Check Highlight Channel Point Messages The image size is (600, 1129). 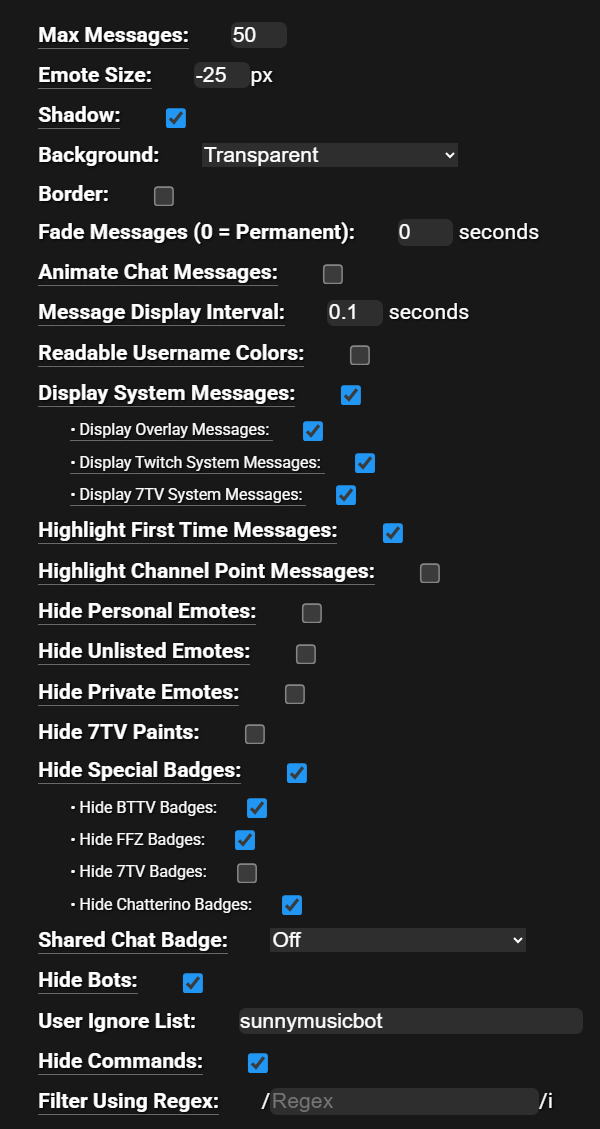pos(430,573)
